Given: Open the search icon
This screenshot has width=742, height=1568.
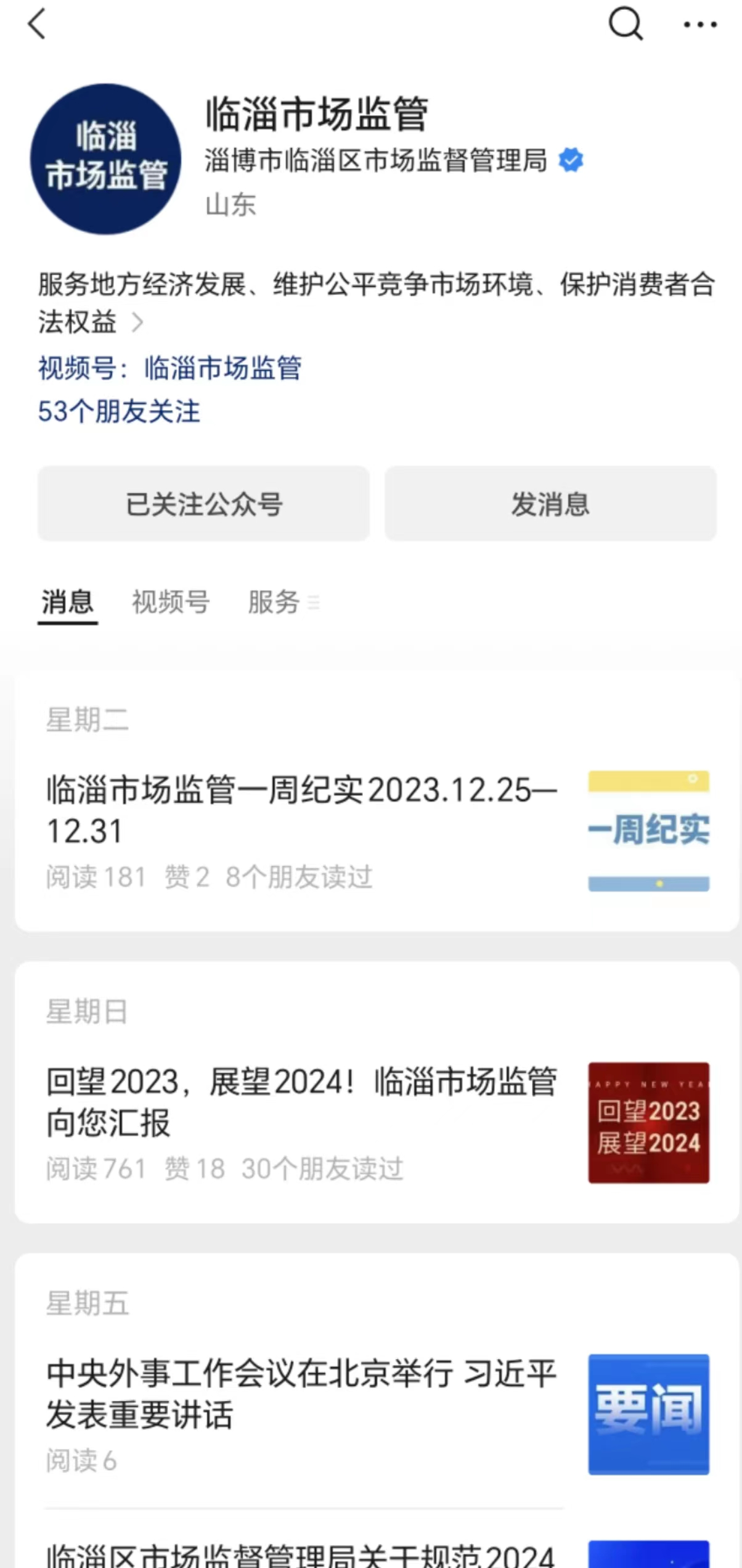Looking at the screenshot, I should [x=626, y=25].
